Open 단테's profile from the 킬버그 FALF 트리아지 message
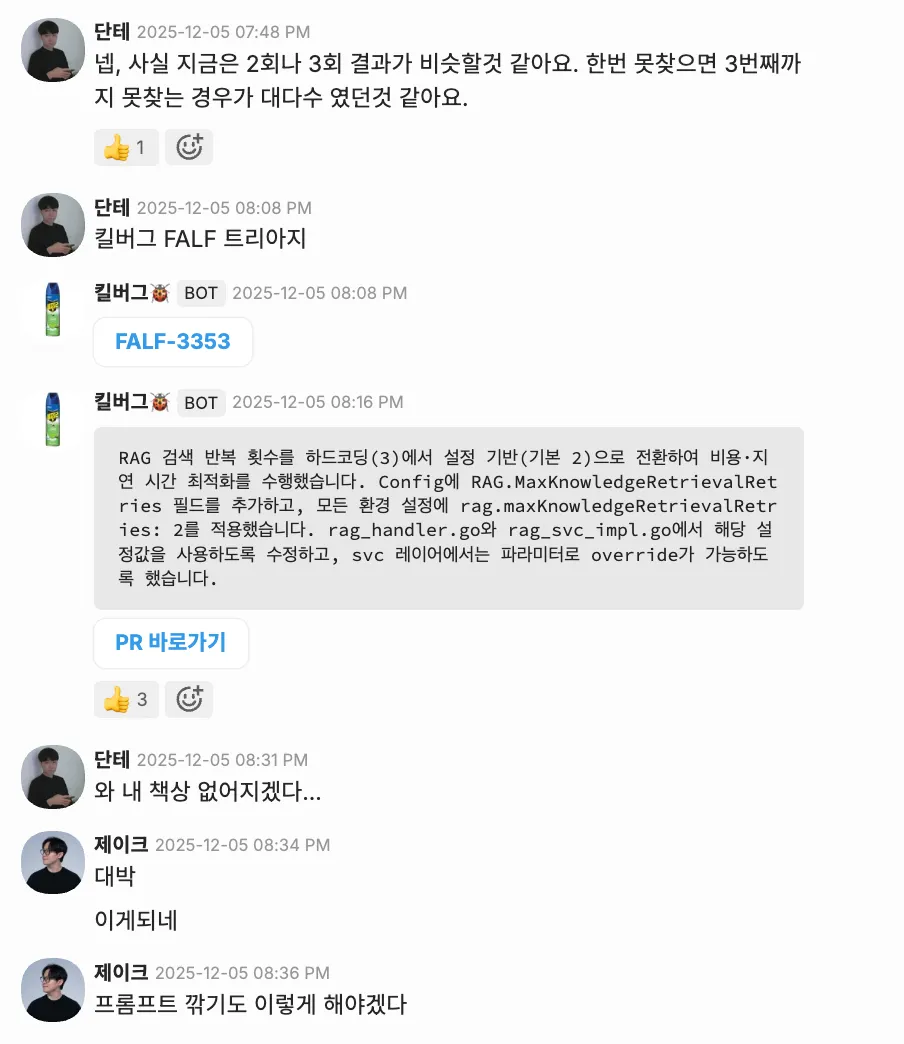The width and height of the screenshot is (904, 1044). coord(53,225)
